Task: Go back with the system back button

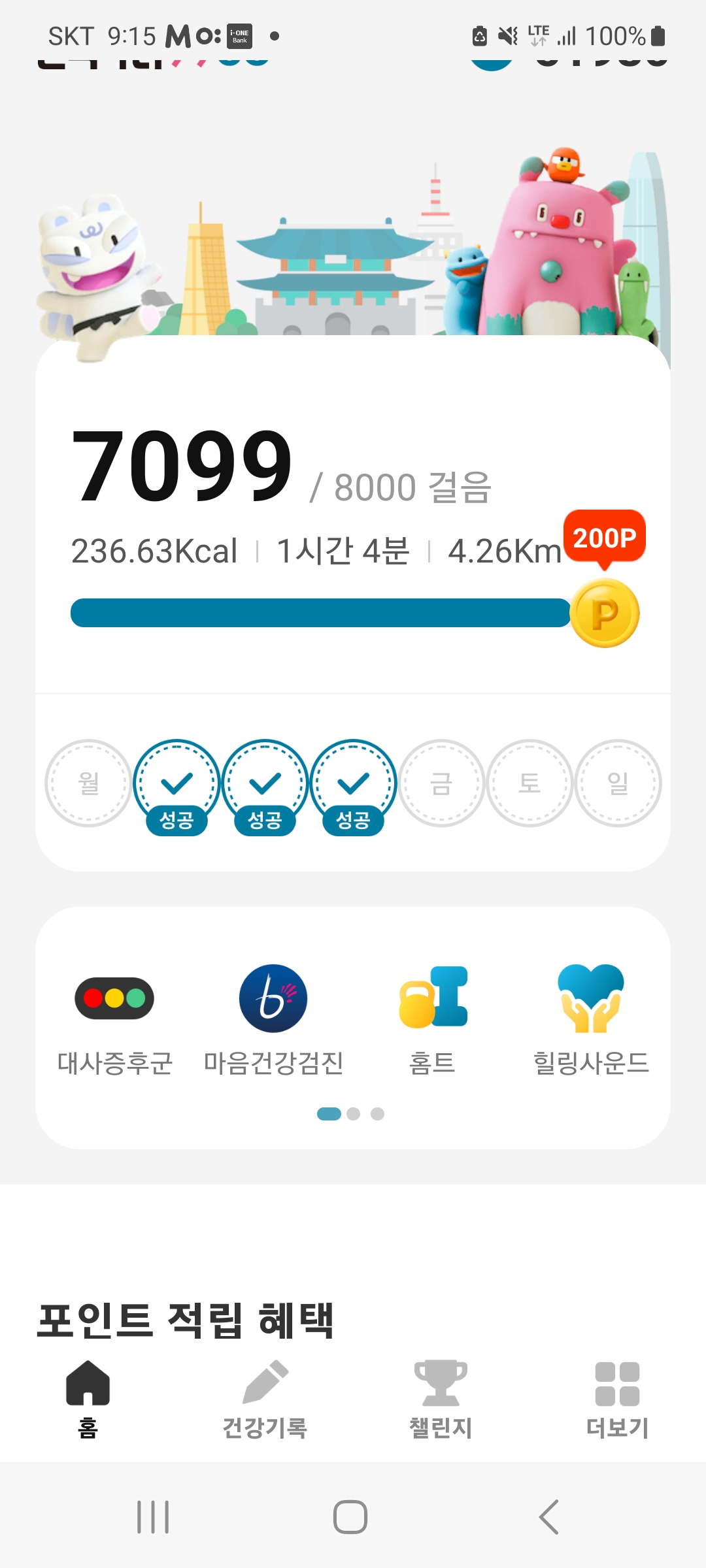Action: (549, 1516)
